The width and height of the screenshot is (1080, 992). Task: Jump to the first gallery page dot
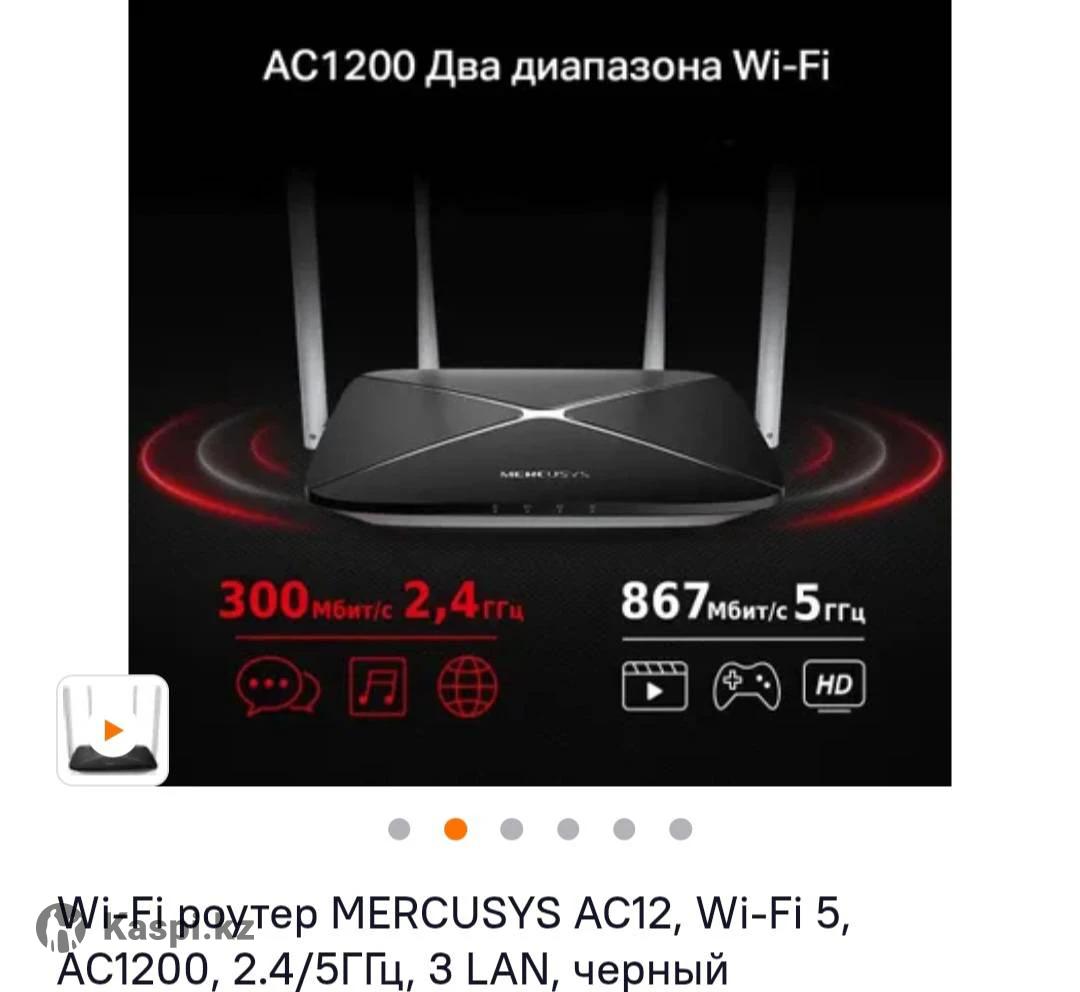(x=399, y=829)
